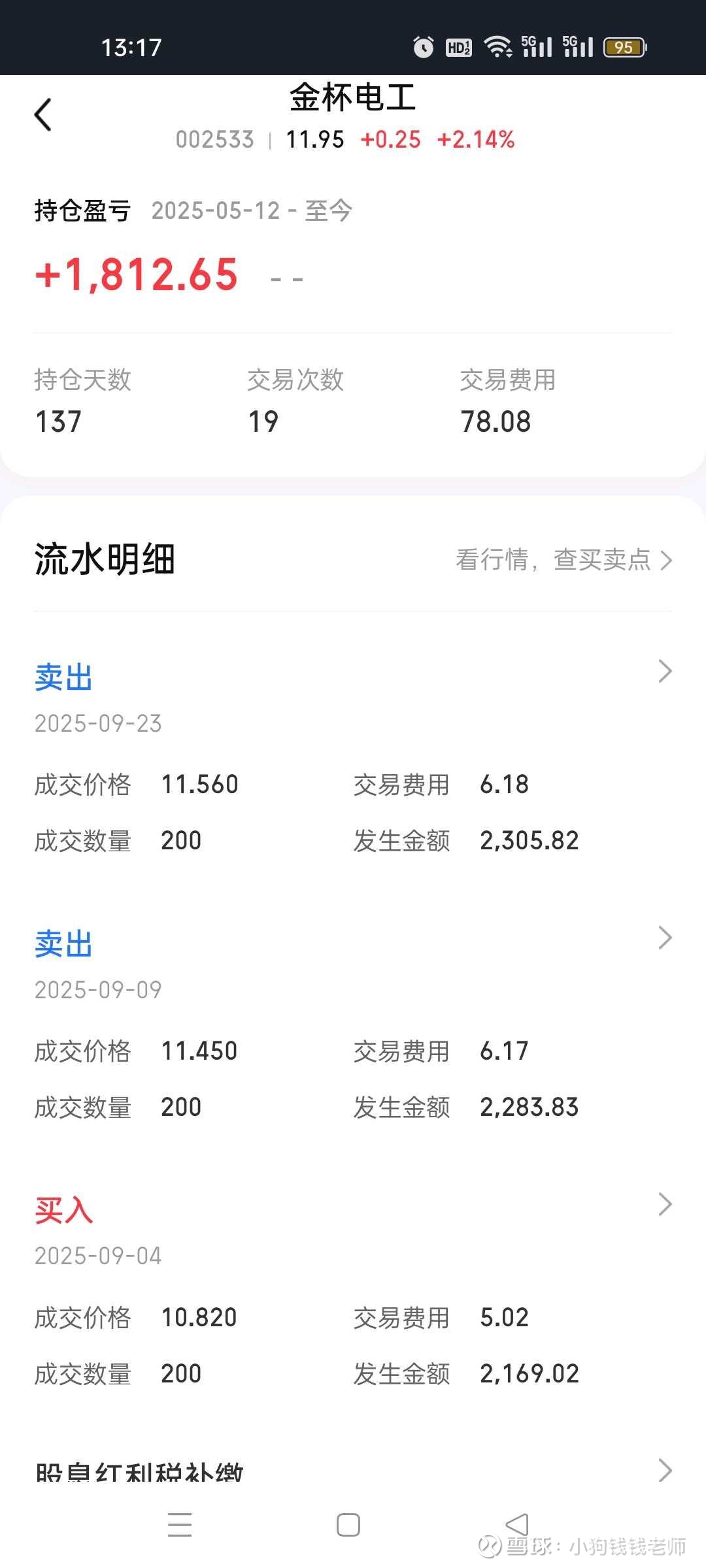The height and width of the screenshot is (1568, 706).
Task: Open 看行情，查买卖点 link
Action: (564, 560)
